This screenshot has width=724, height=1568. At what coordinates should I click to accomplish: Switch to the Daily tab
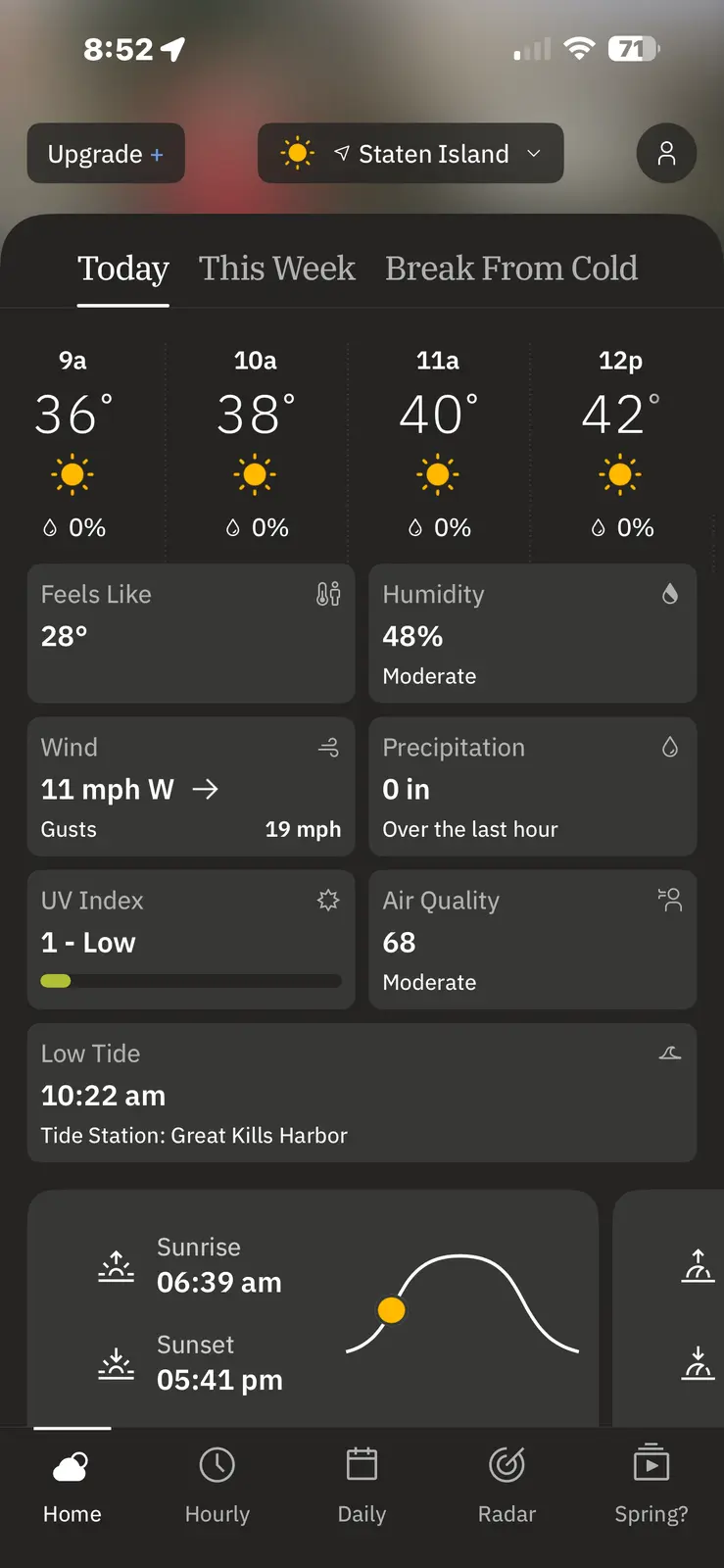(x=362, y=1486)
